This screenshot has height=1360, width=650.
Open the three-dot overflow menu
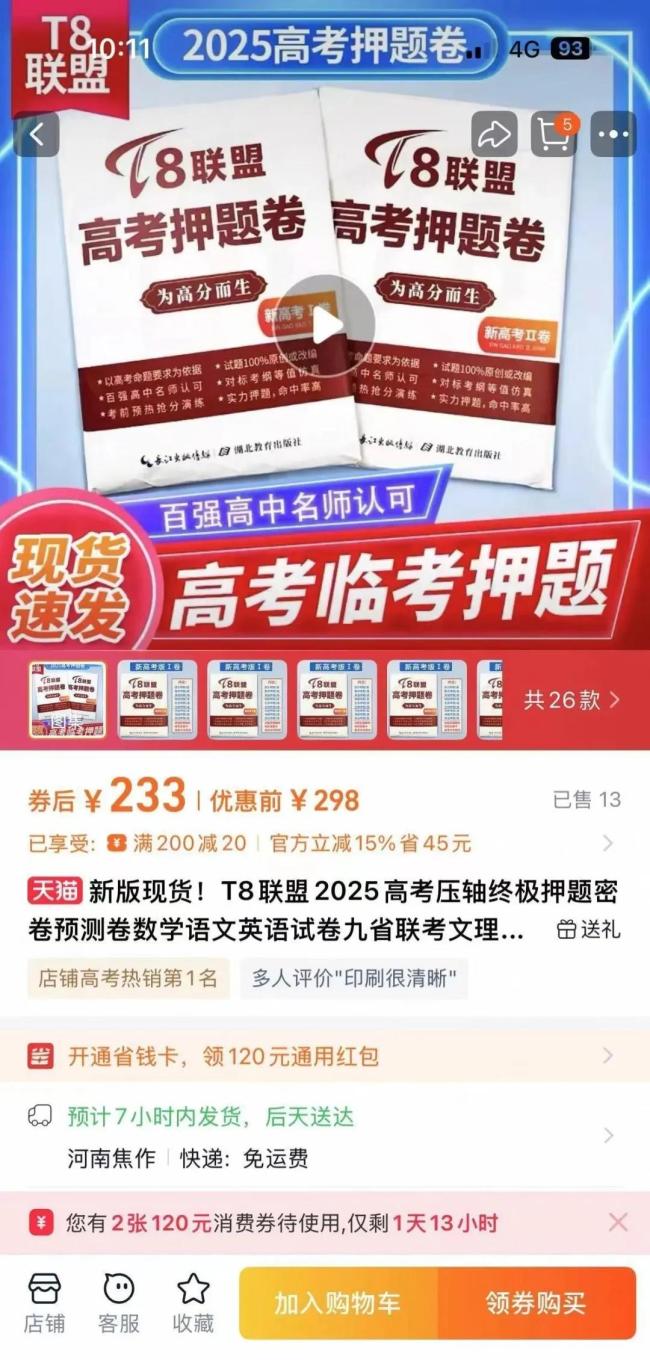point(612,134)
